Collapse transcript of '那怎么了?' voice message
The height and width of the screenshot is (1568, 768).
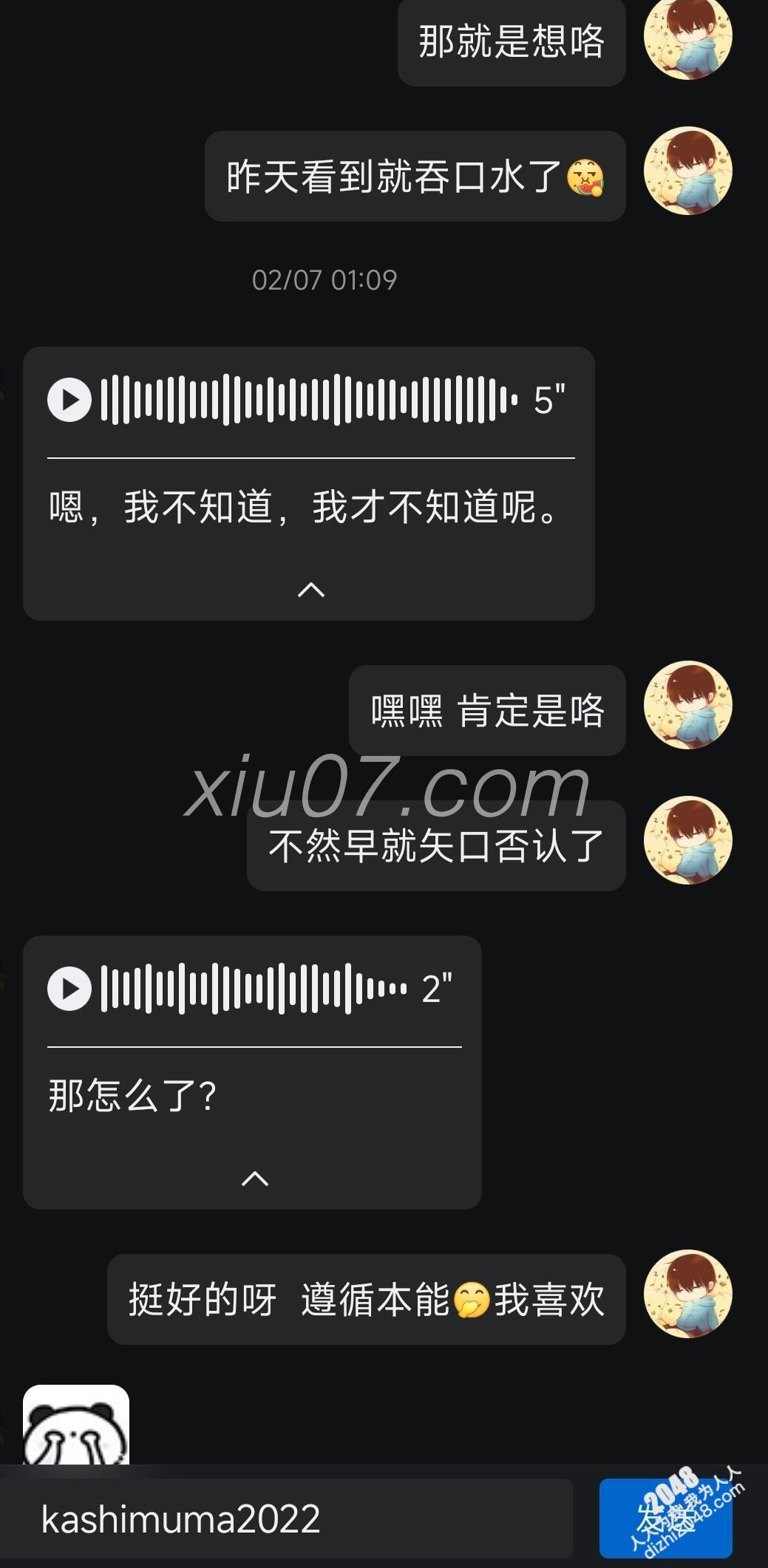(255, 1179)
